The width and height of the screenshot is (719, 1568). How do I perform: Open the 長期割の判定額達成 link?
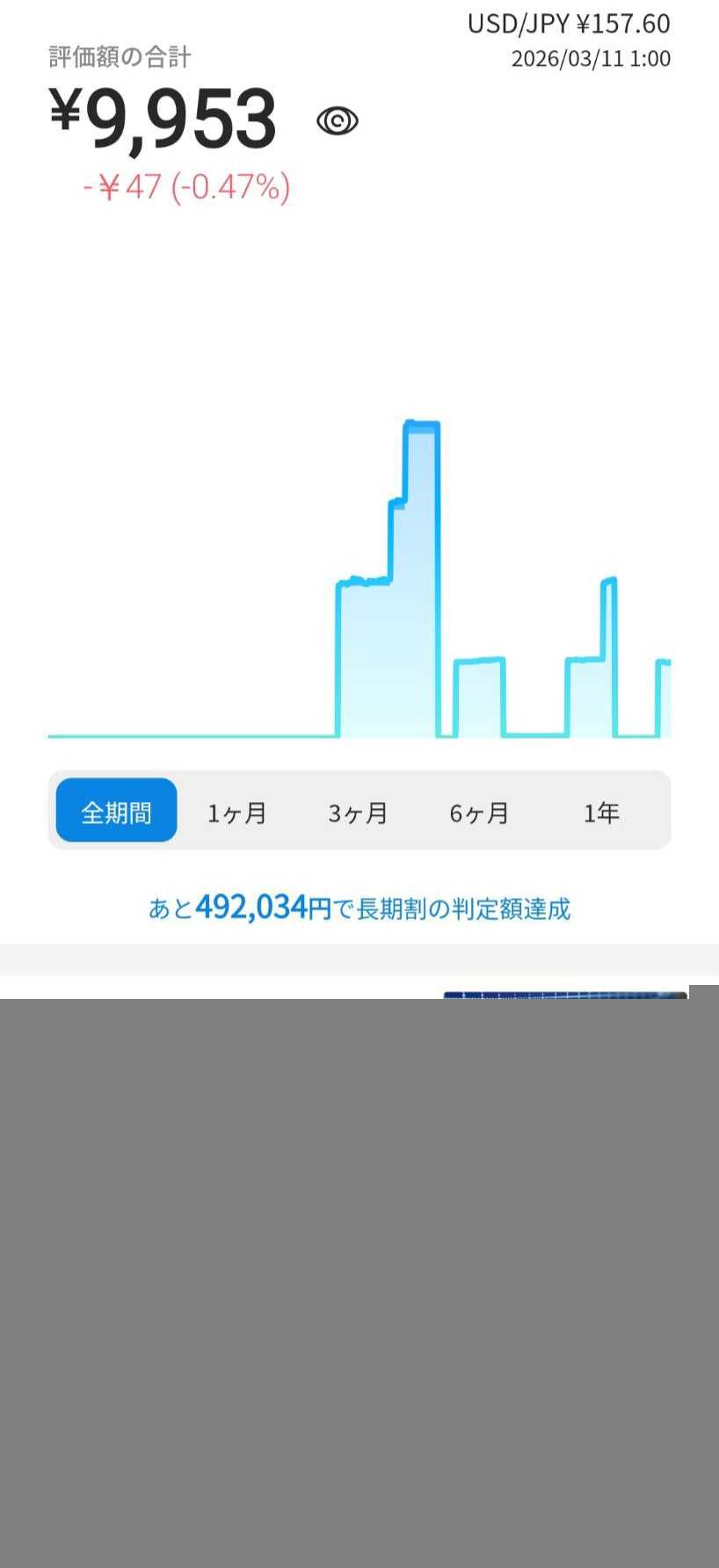click(359, 907)
